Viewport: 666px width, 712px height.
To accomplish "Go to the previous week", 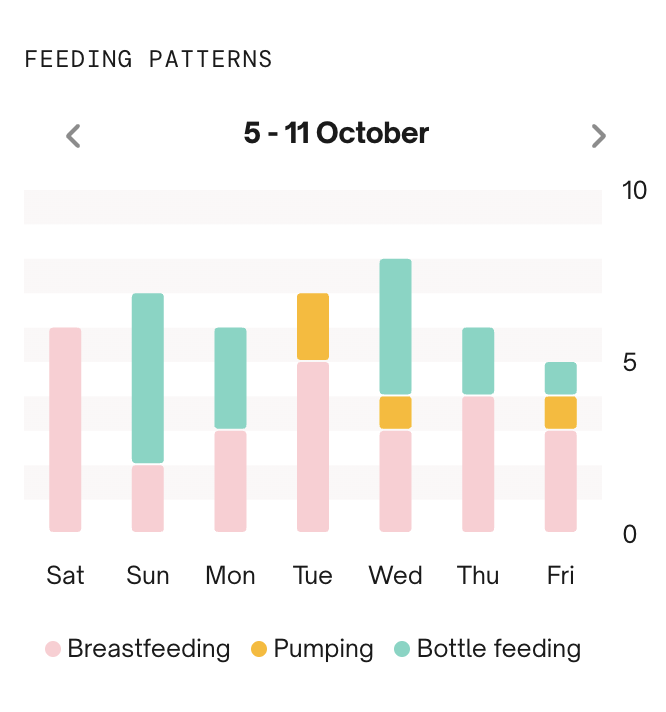I will [73, 135].
